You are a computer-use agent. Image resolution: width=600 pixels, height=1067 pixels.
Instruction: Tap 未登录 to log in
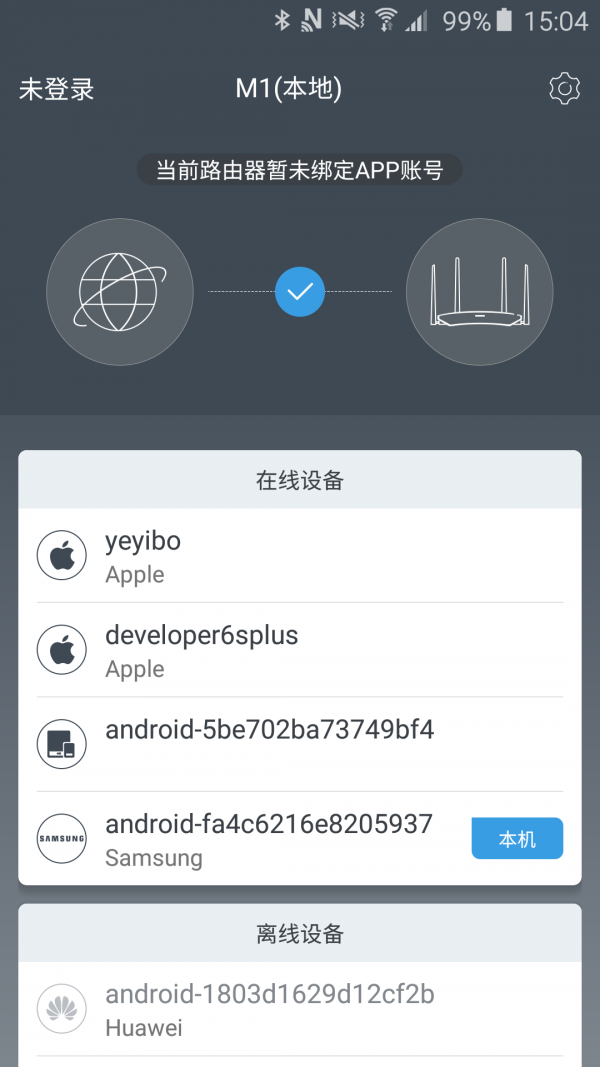pyautogui.click(x=56, y=89)
